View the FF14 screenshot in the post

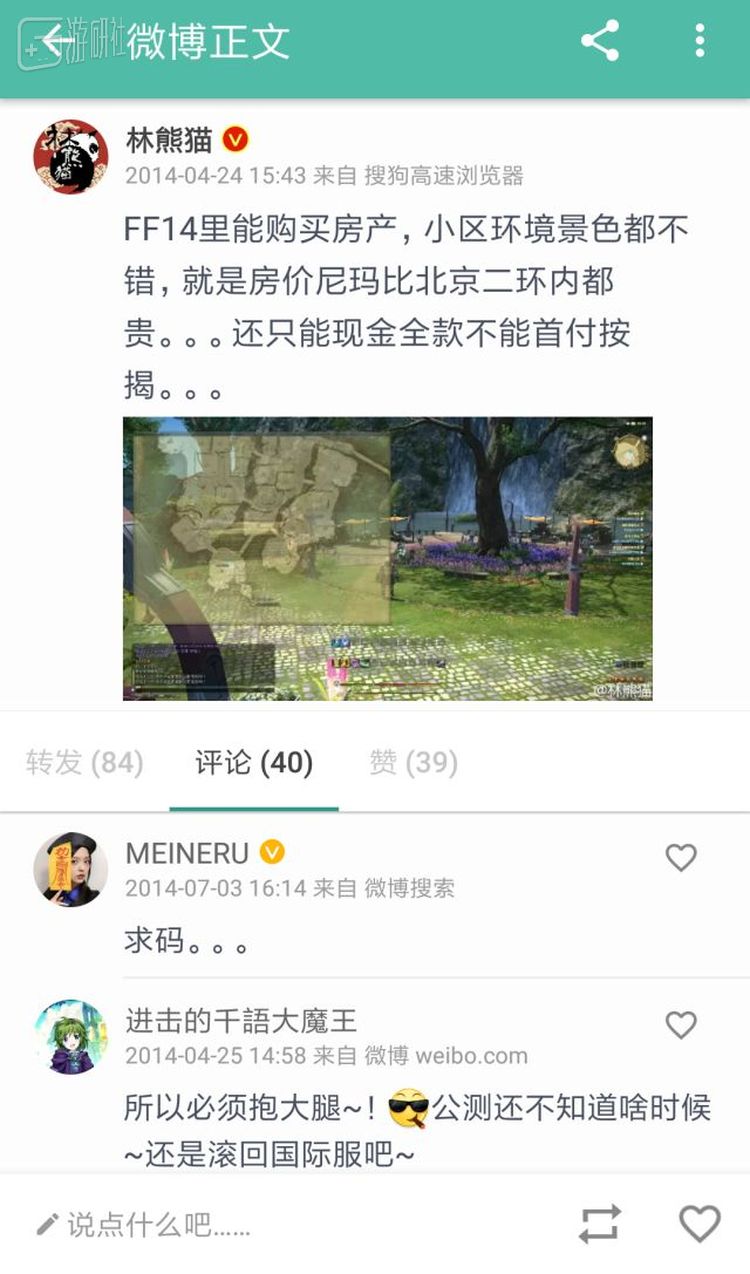click(x=387, y=558)
